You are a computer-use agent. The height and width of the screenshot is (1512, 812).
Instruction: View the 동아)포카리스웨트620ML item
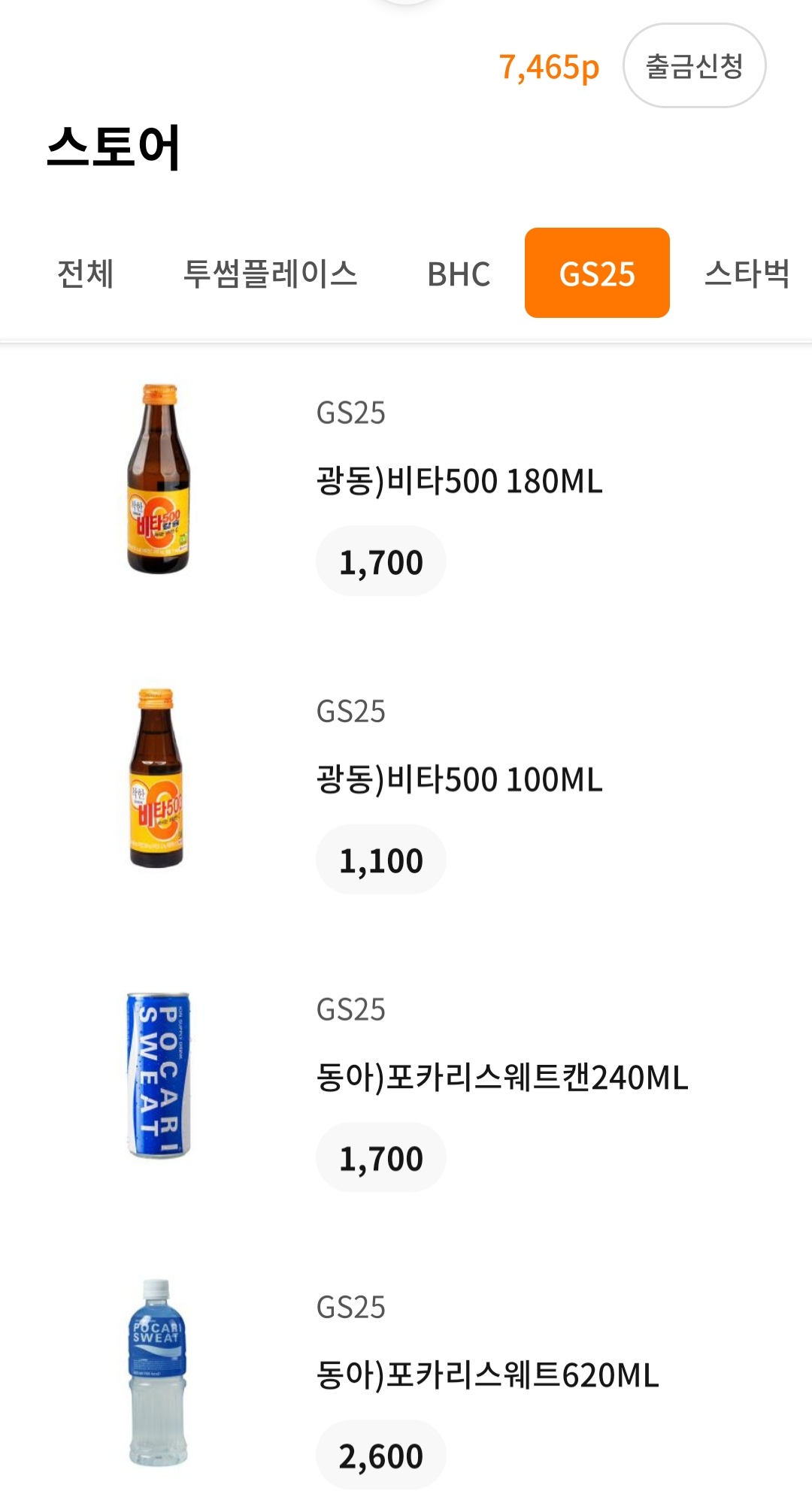point(487,1375)
